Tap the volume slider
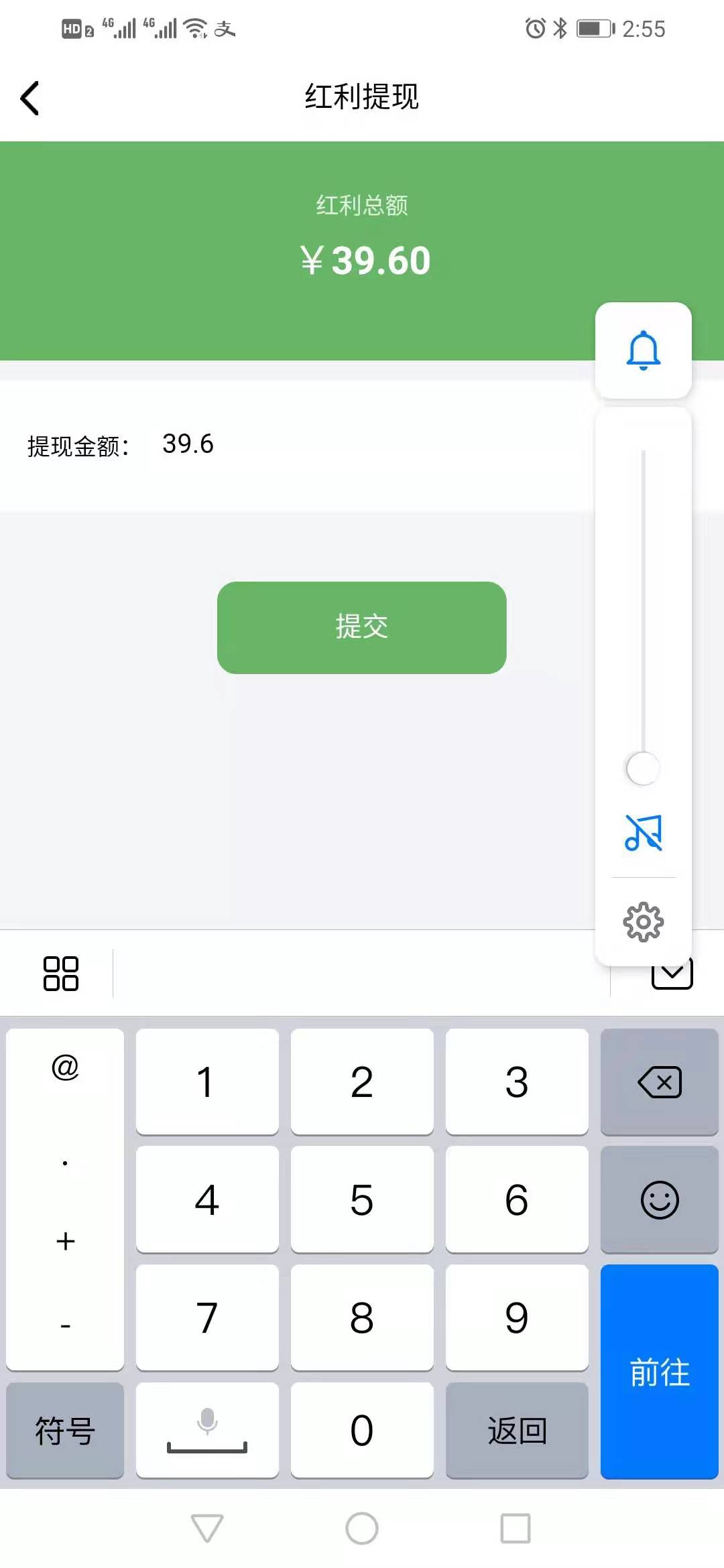 [x=643, y=610]
